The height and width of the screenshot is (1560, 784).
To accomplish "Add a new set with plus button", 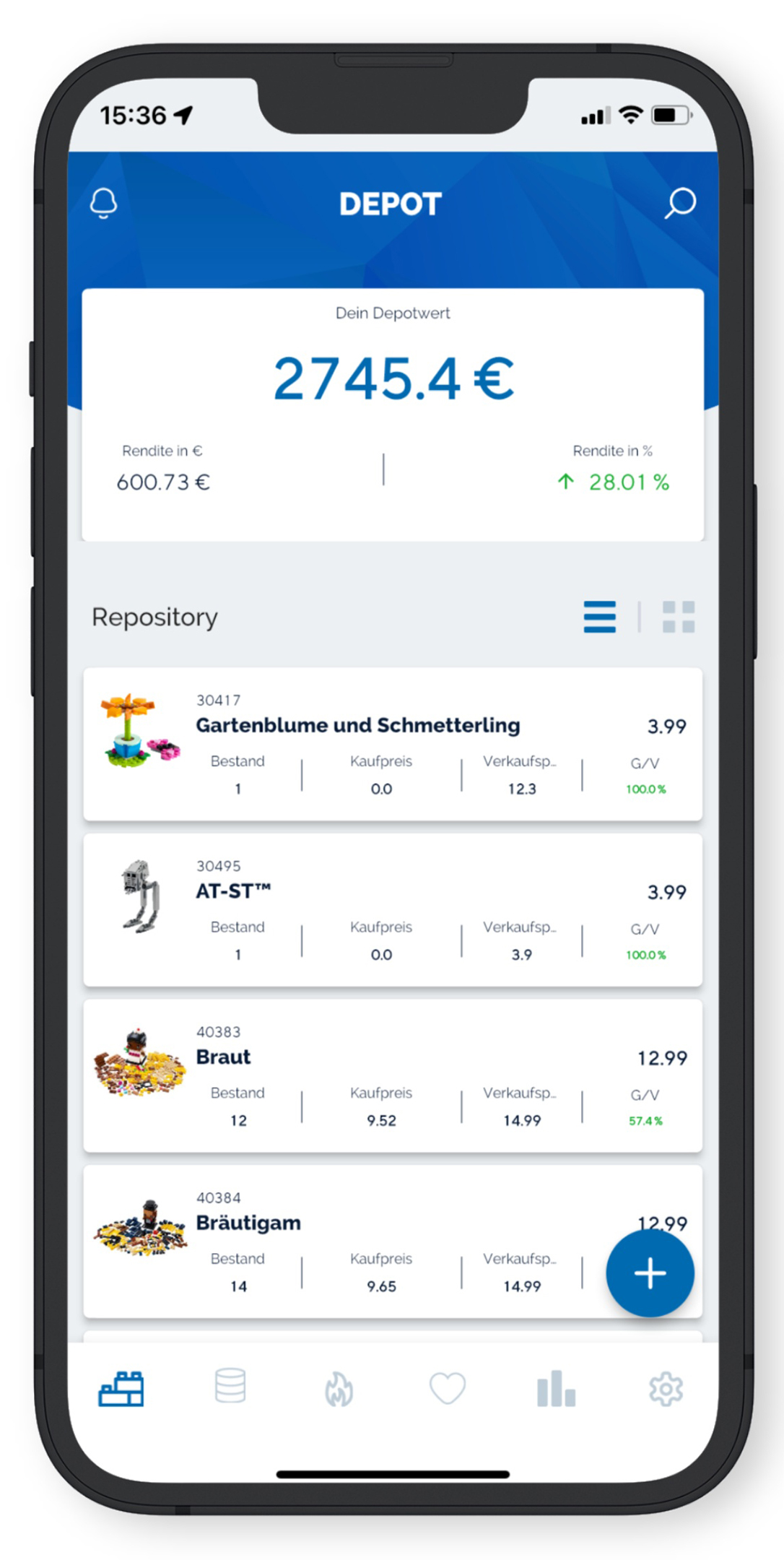I will click(650, 1273).
